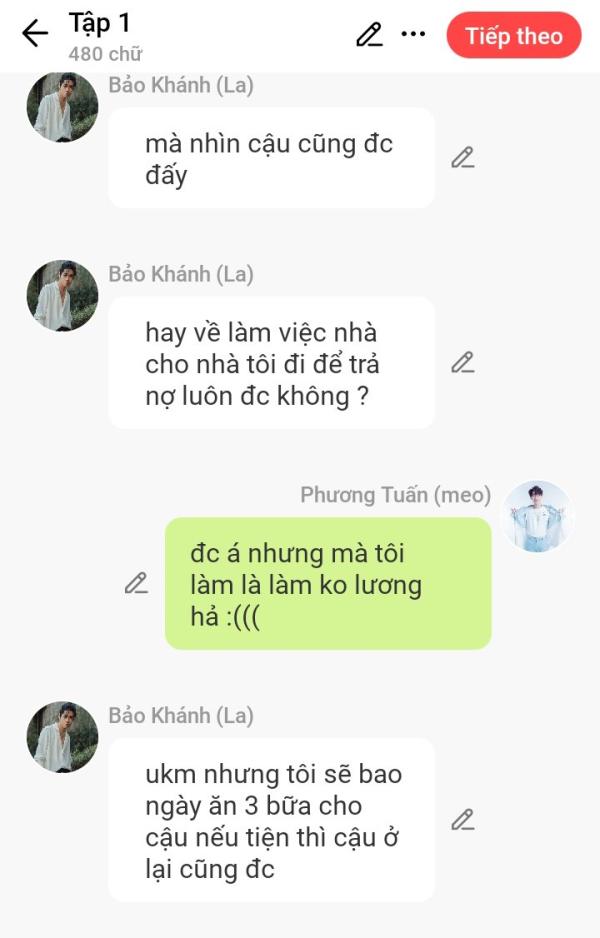The height and width of the screenshot is (938, 600).
Task: Edit the message "mà nhìn cậu cũng đc đấy"
Action: pos(462,158)
